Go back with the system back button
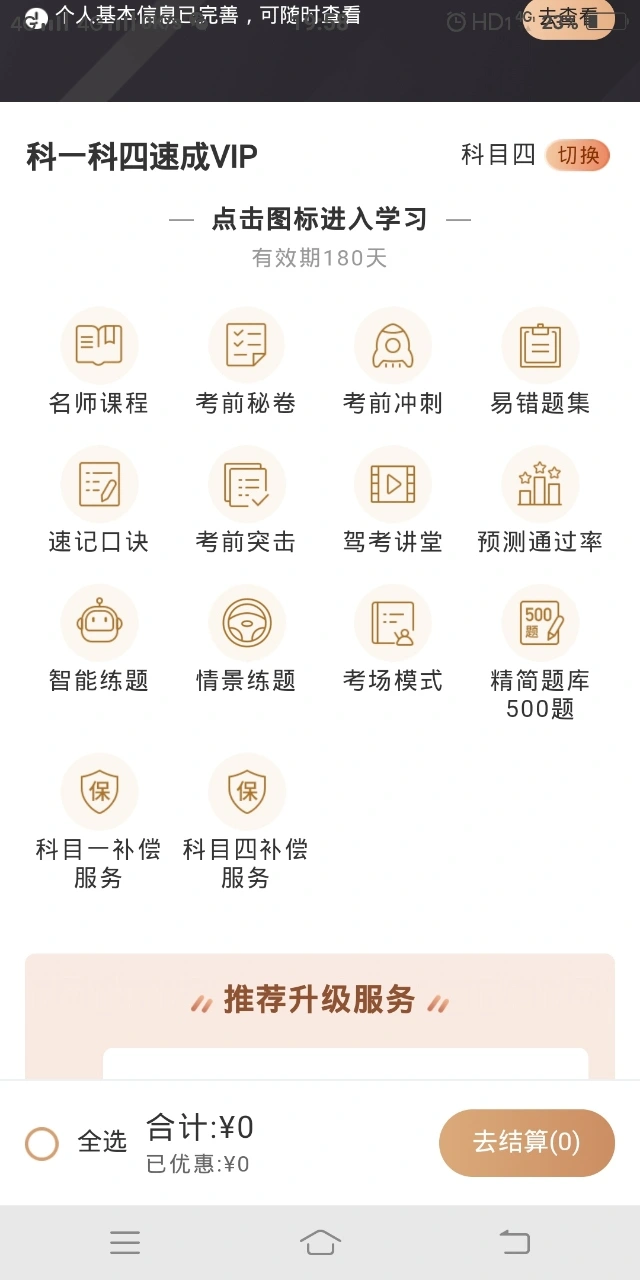640x1280 pixels. (514, 1242)
